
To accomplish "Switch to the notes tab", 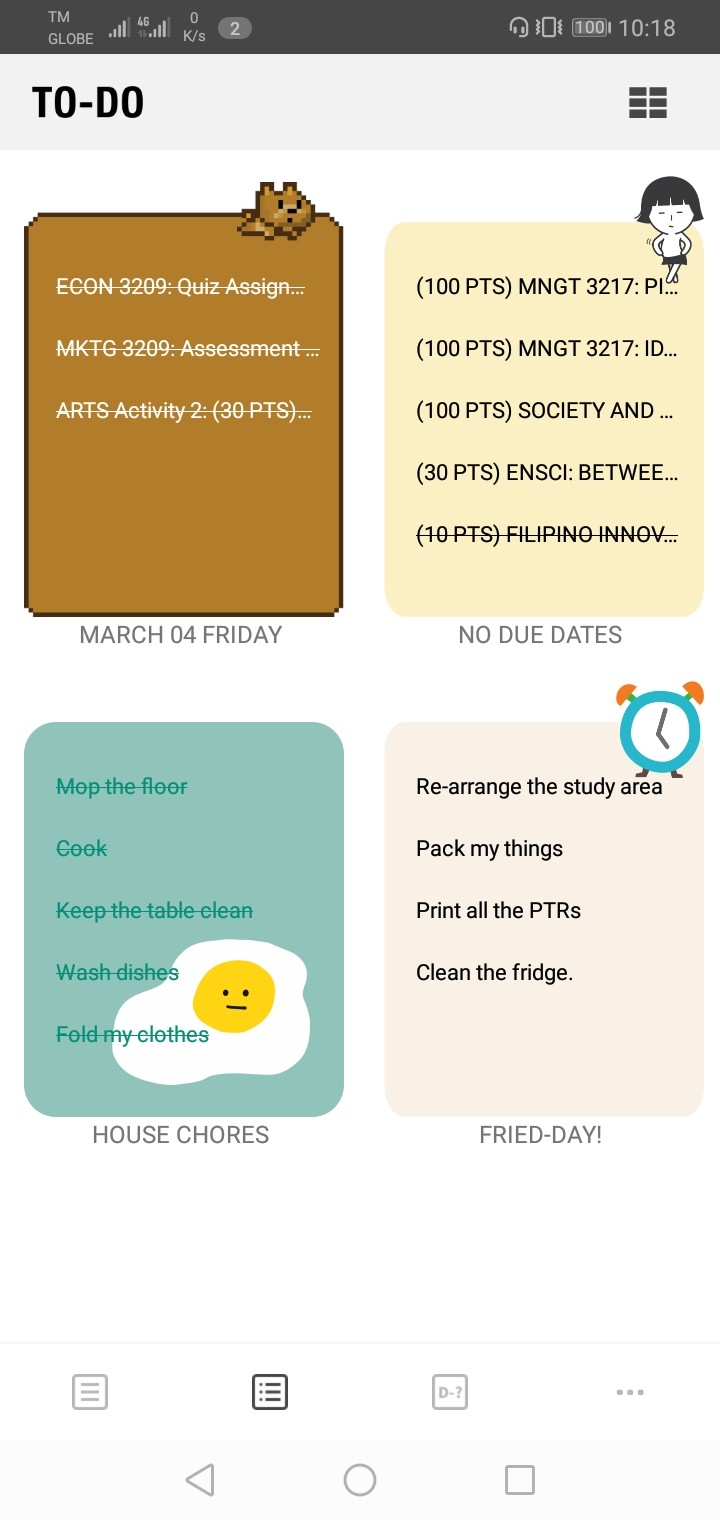I will click(x=90, y=1391).
